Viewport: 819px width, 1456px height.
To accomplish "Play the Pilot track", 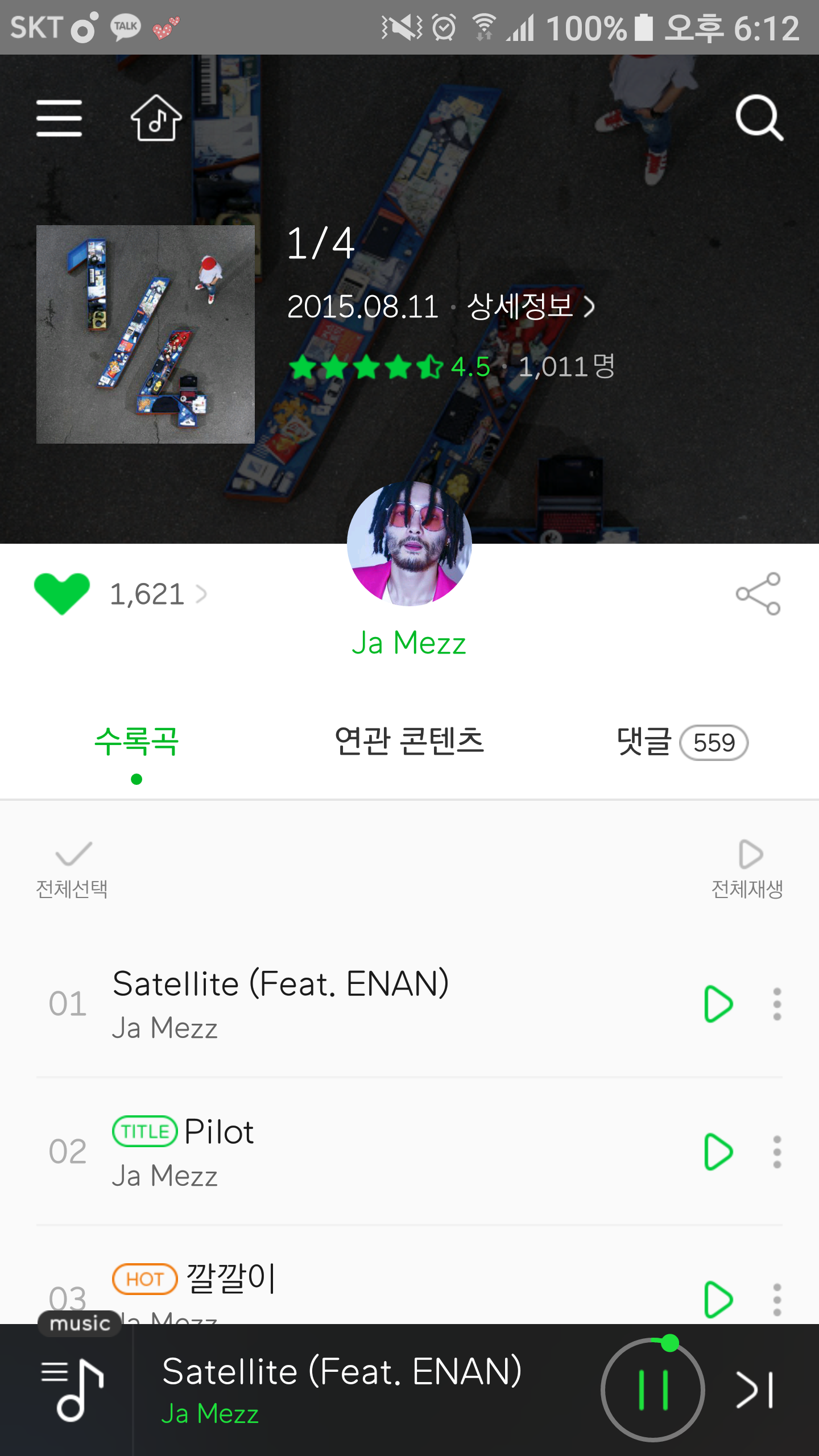I will pyautogui.click(x=717, y=1152).
